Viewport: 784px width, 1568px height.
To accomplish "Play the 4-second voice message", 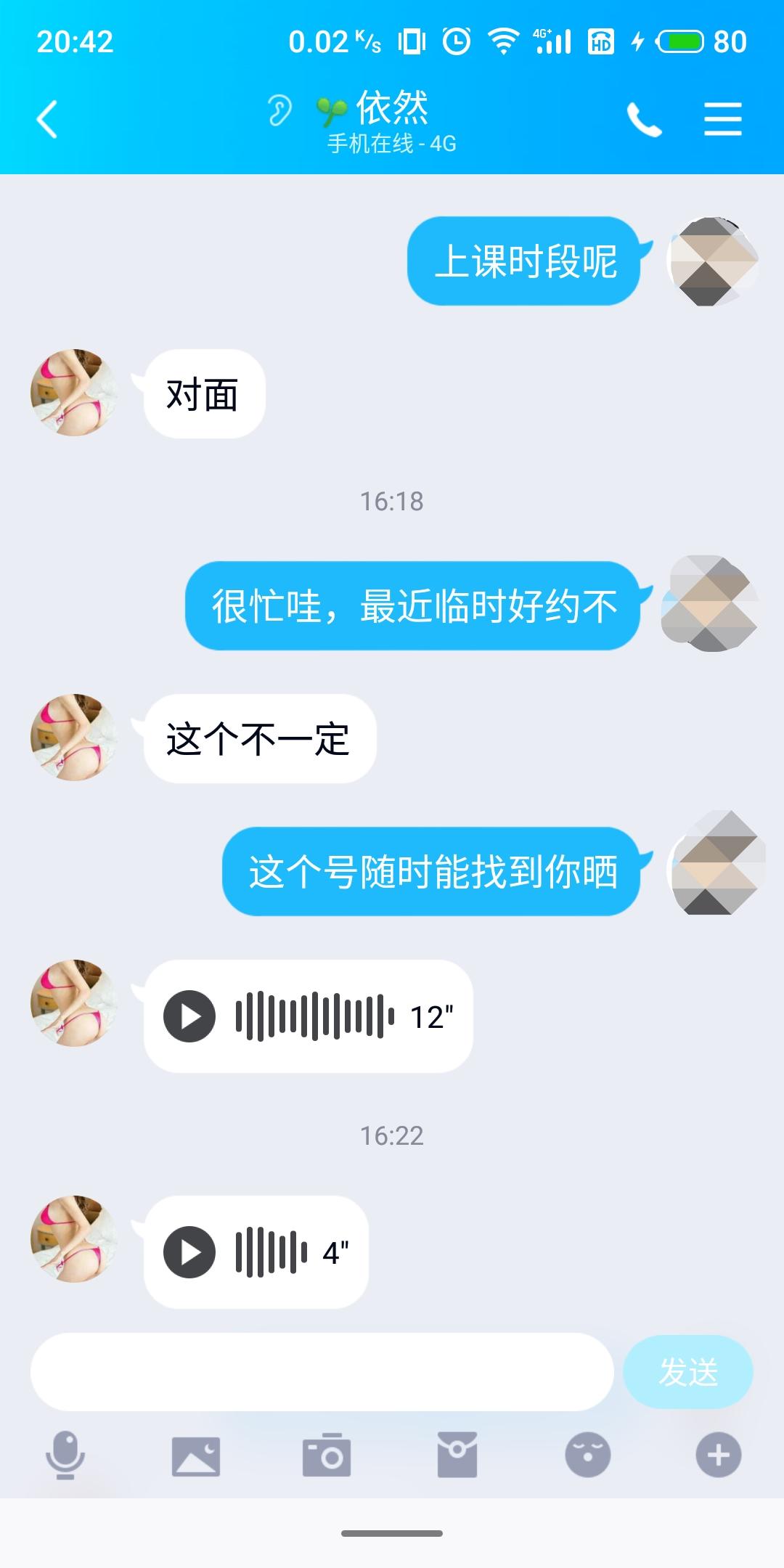I will tap(189, 1251).
